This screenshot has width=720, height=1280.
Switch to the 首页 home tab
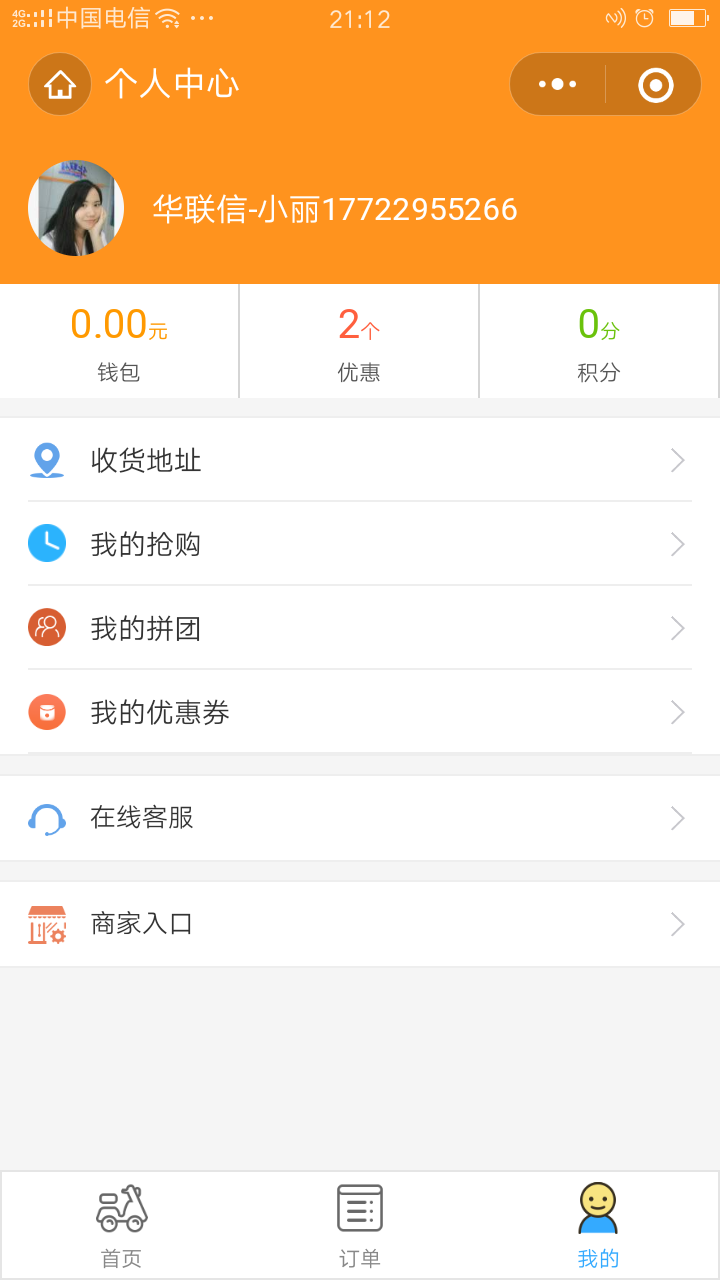pos(121,1225)
